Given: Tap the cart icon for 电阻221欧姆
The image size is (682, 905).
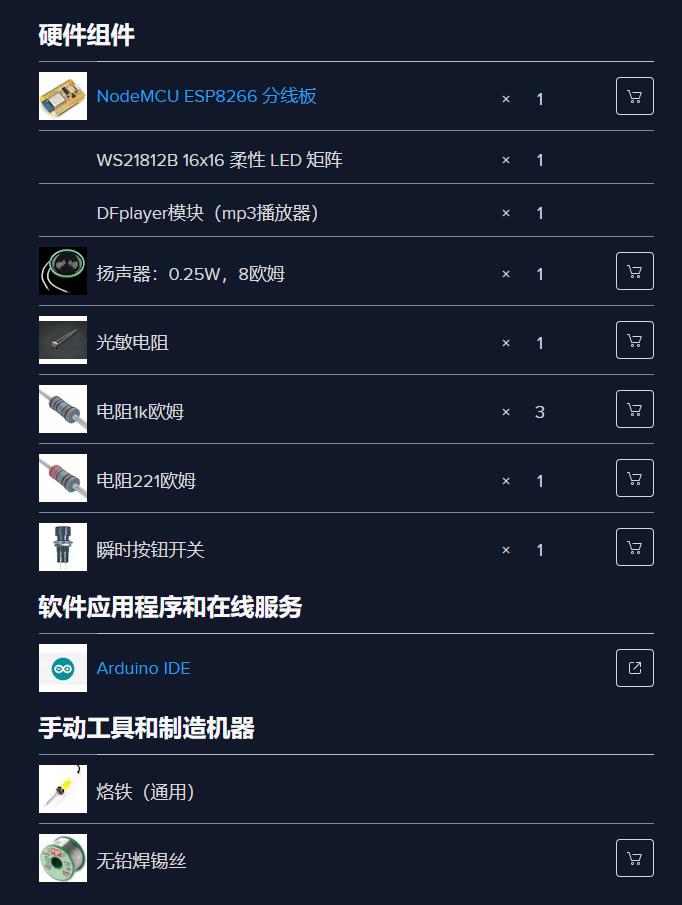Looking at the screenshot, I should [634, 478].
